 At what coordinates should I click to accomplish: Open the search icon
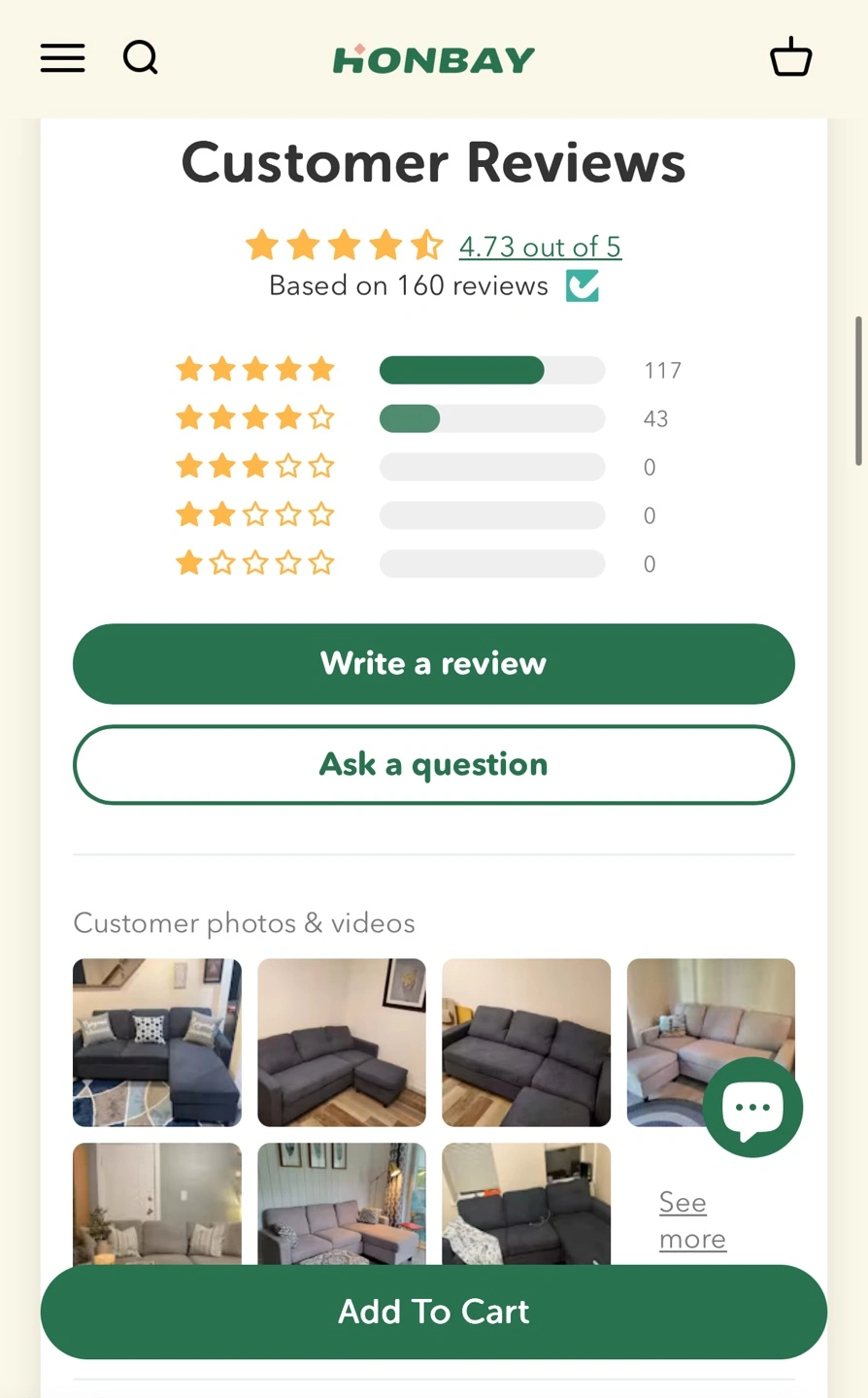141,58
